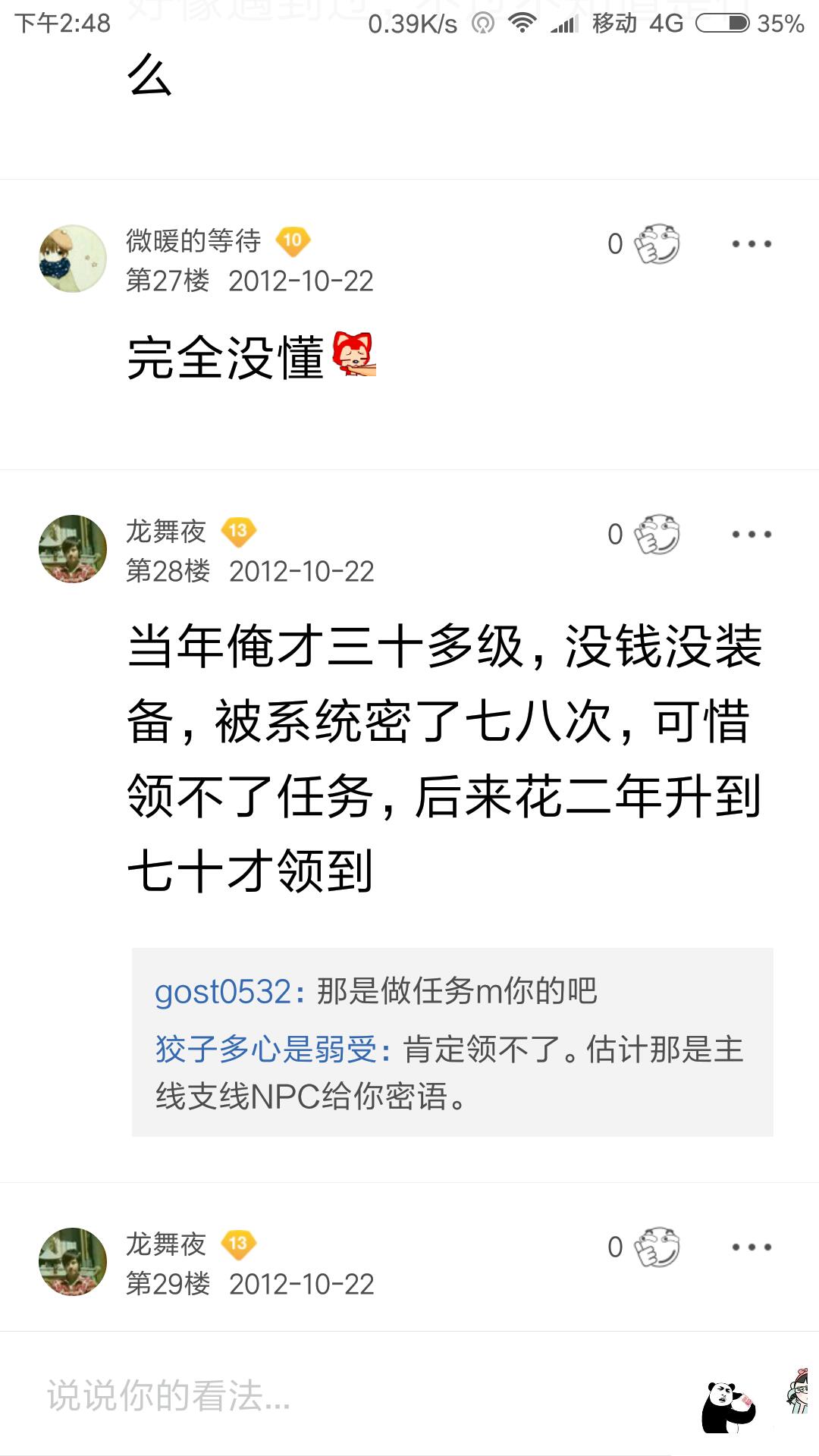This screenshot has height=1456, width=819.
Task: Open 狡子多心是弱受's profile link
Action: (266, 1050)
